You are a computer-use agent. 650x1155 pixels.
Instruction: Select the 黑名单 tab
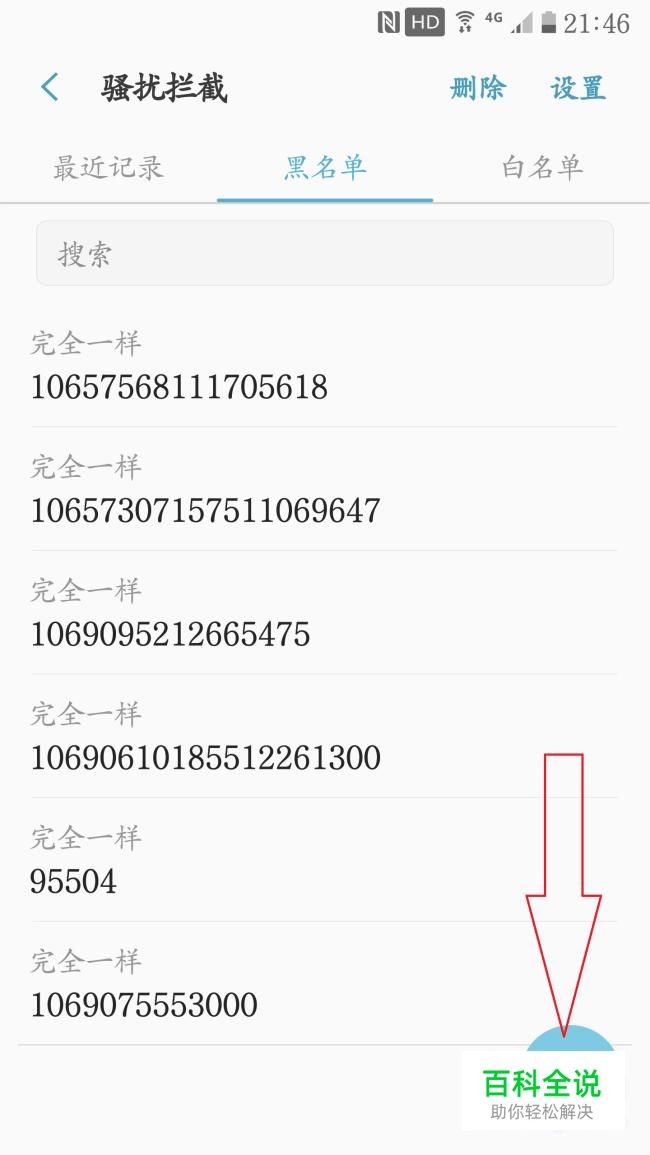[x=325, y=168]
